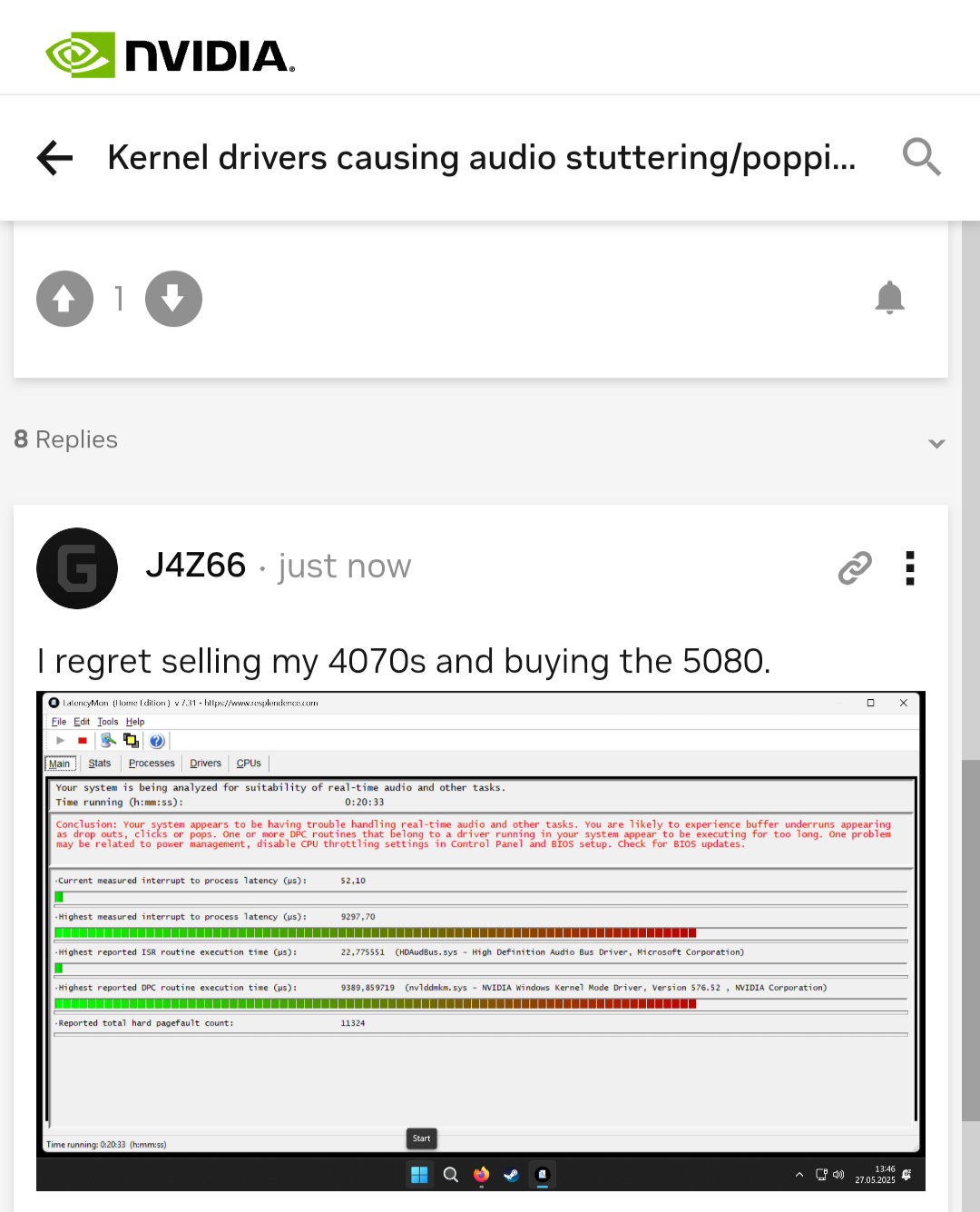Upvote this thread
Screen dimensions: 980x1212
(64, 299)
